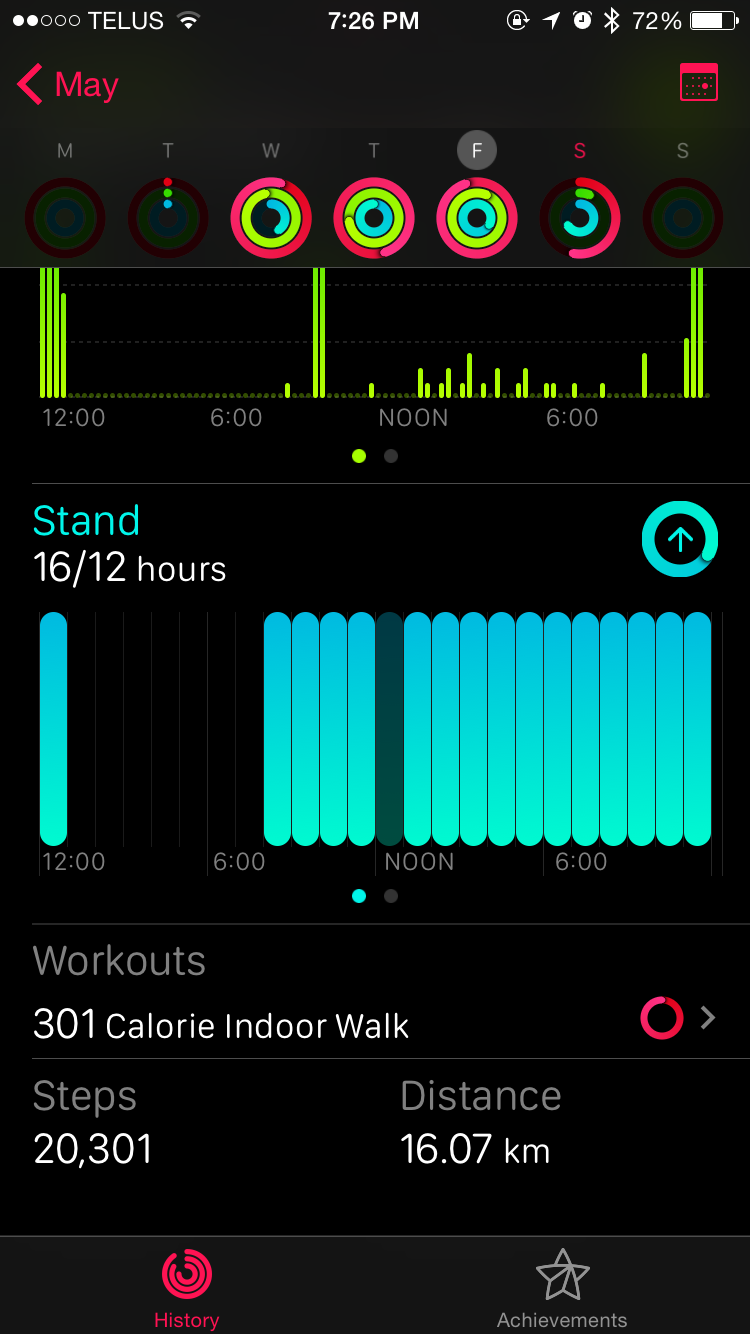Image resolution: width=750 pixels, height=1334 pixels.
Task: Select Wednesday's activity rings
Action: pyautogui.click(x=271, y=218)
